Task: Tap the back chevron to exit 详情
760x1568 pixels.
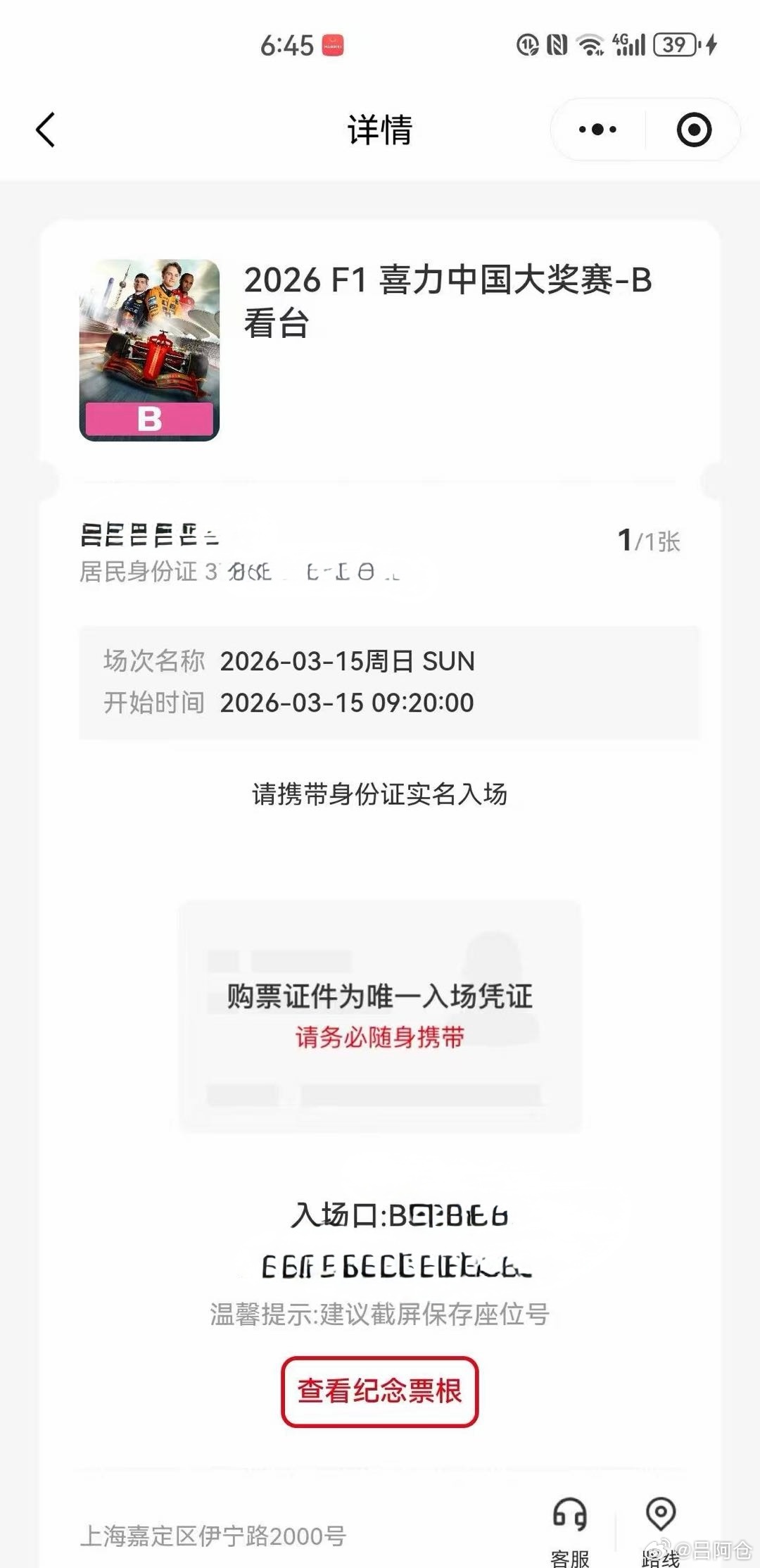Action: pyautogui.click(x=44, y=129)
